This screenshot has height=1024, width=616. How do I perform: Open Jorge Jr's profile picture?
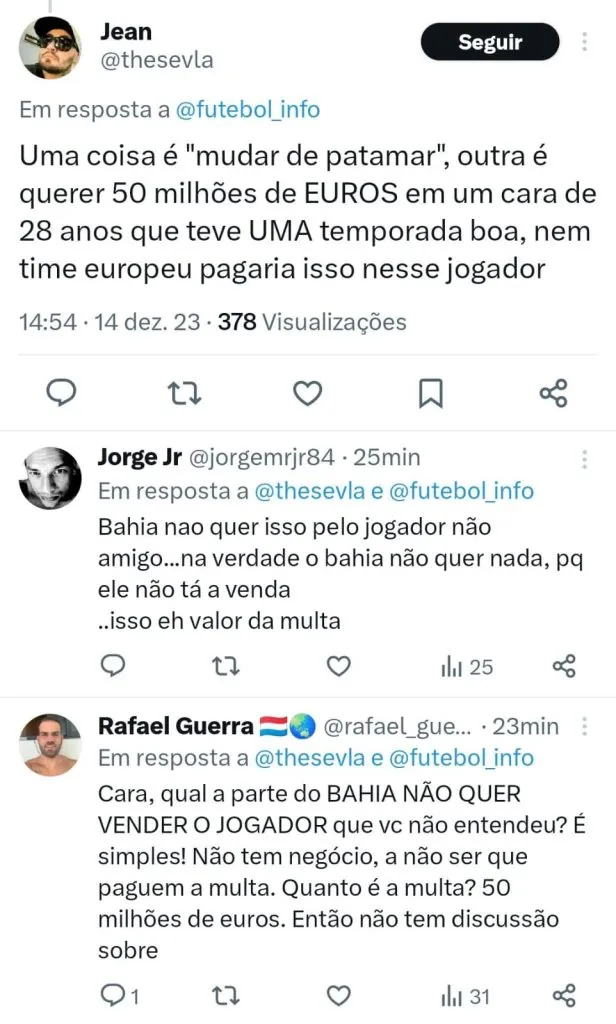click(x=51, y=476)
